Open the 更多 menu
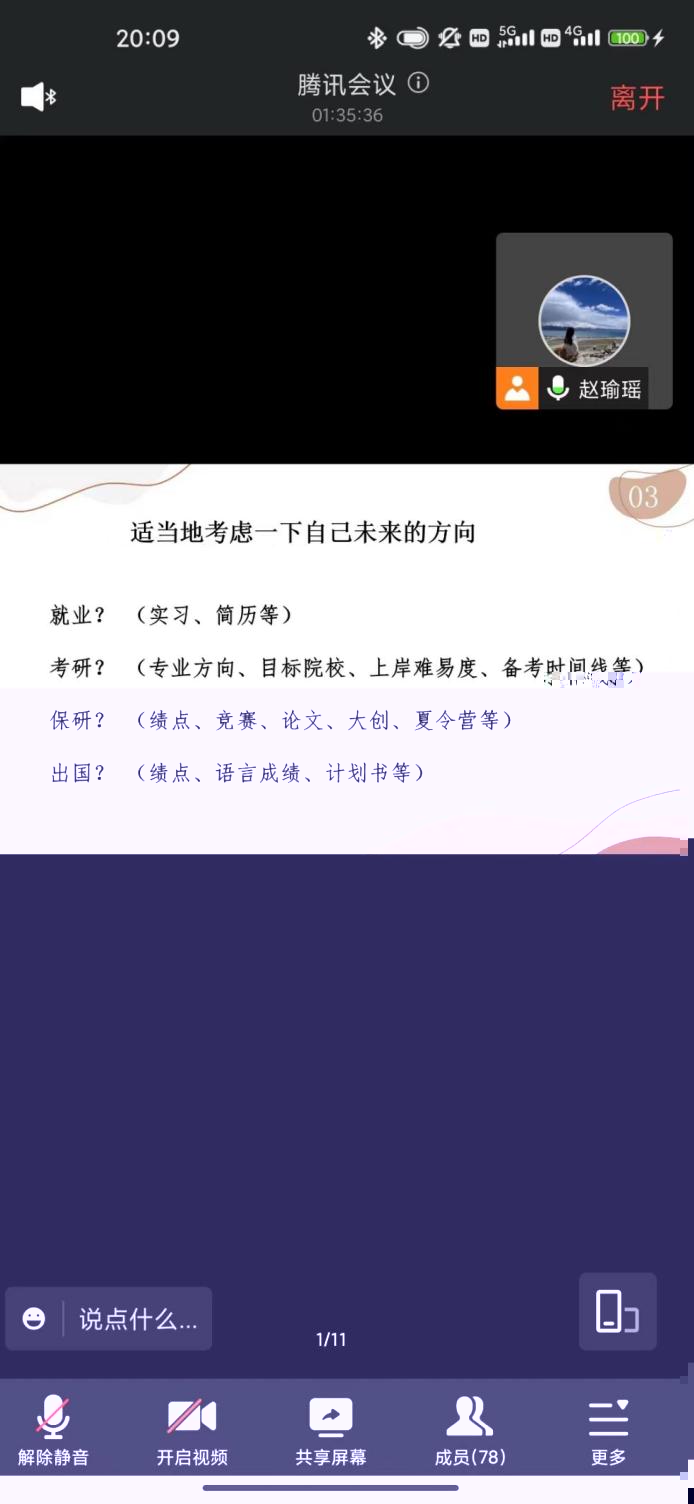The image size is (694, 1504). (x=608, y=1429)
